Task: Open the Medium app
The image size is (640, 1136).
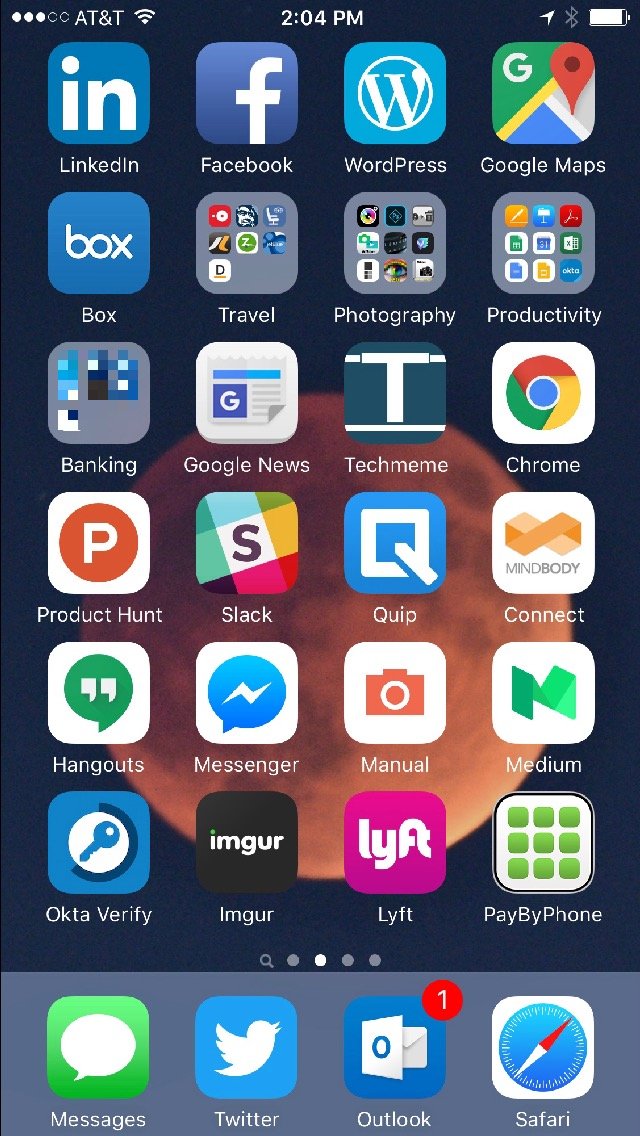Action: pos(543,693)
